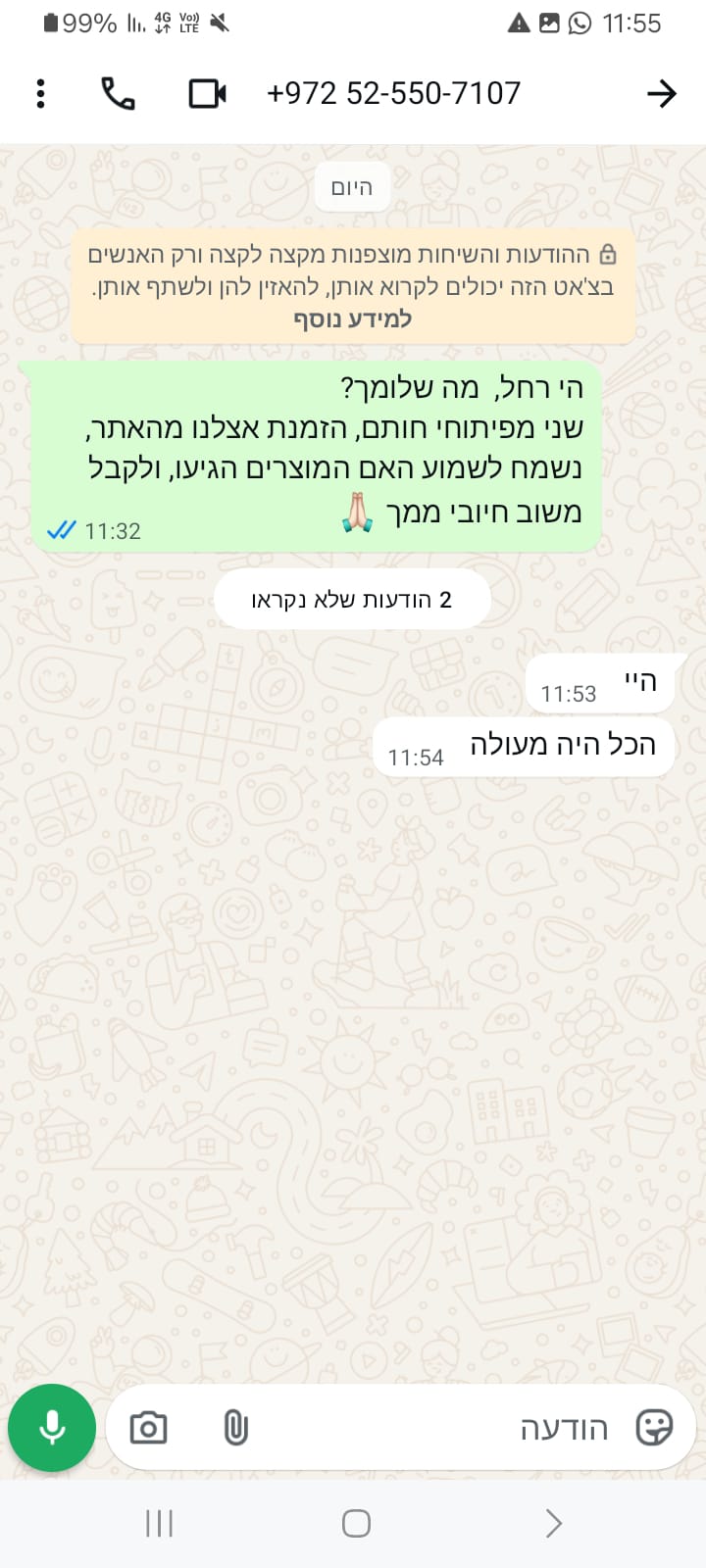Open contact info for +972 52-550-7107
706x1568 pixels.
393,93
